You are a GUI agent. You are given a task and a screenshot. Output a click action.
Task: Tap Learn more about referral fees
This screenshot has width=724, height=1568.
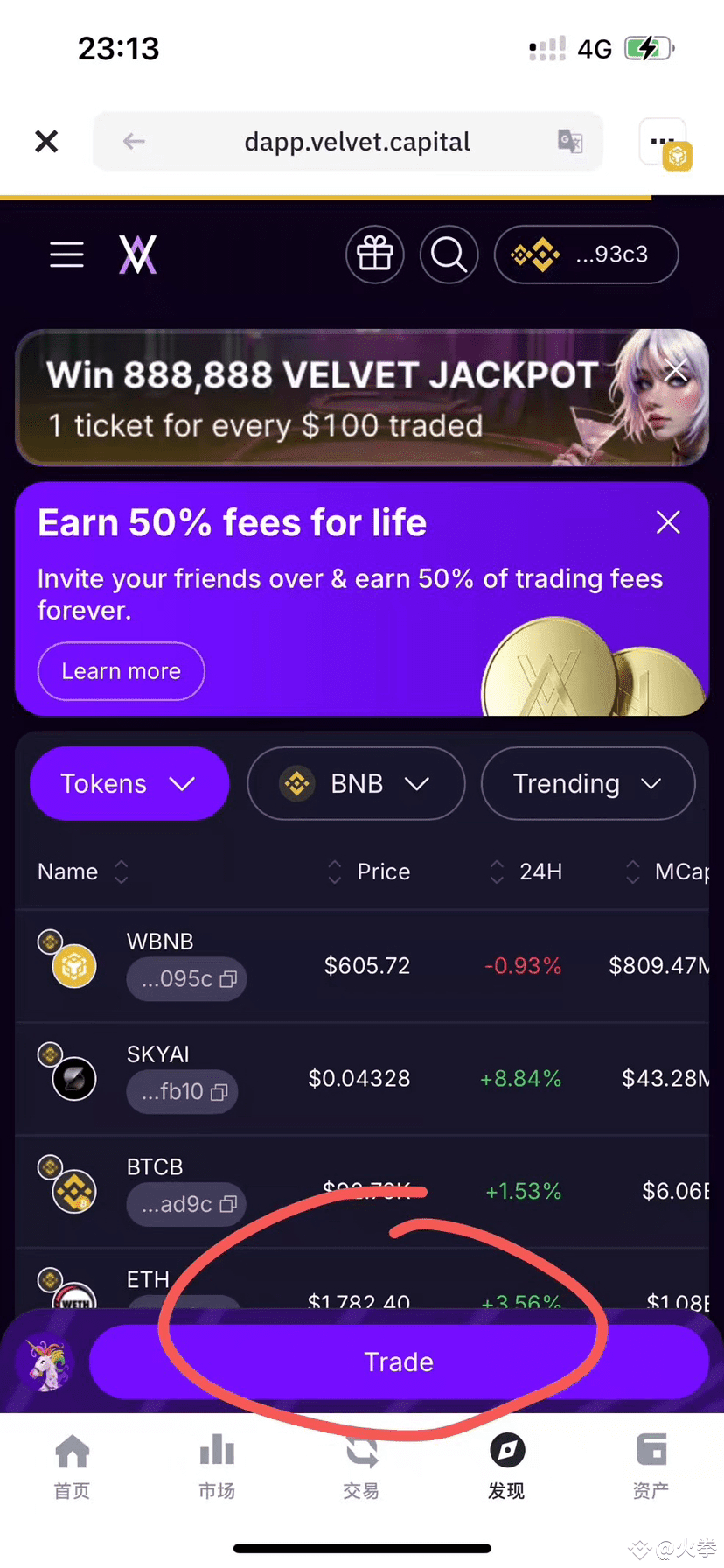[121, 671]
